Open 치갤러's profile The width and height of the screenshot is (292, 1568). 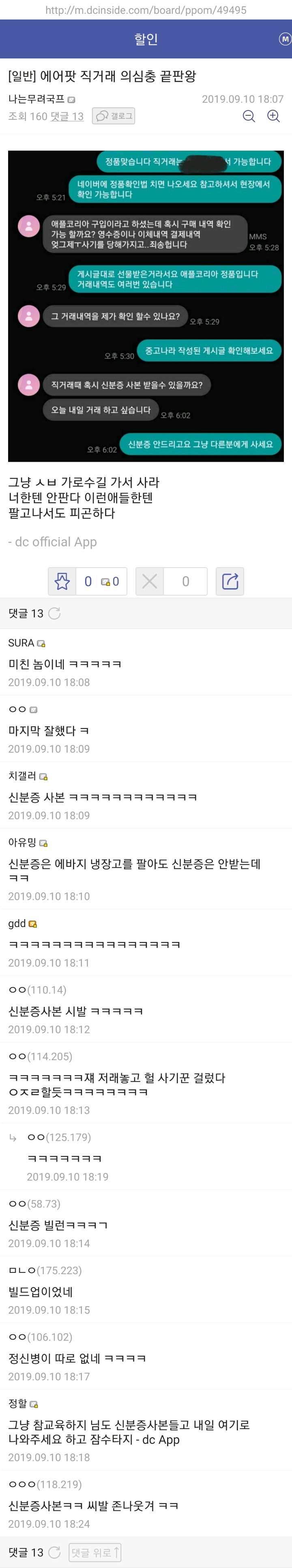tap(23, 776)
